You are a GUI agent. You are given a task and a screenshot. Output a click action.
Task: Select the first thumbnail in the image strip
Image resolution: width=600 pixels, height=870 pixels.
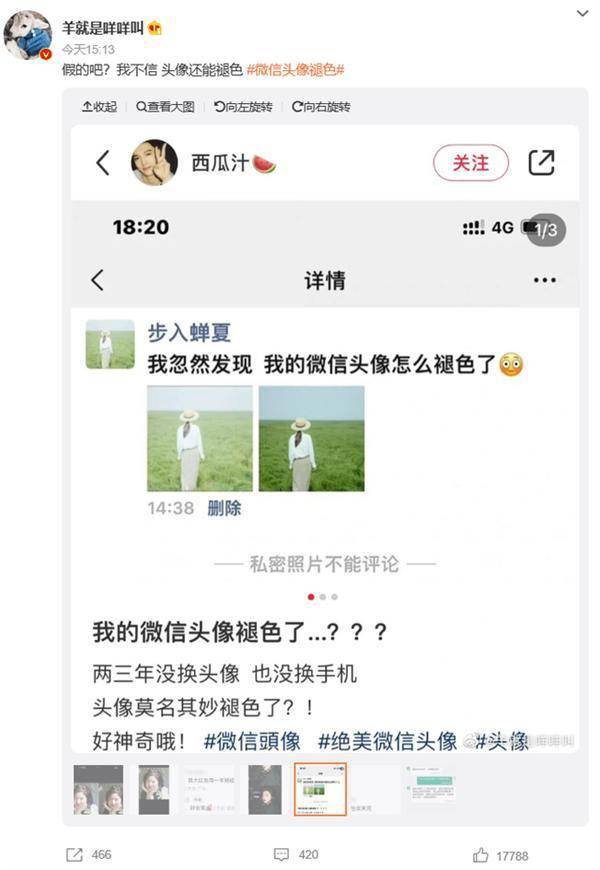98,789
